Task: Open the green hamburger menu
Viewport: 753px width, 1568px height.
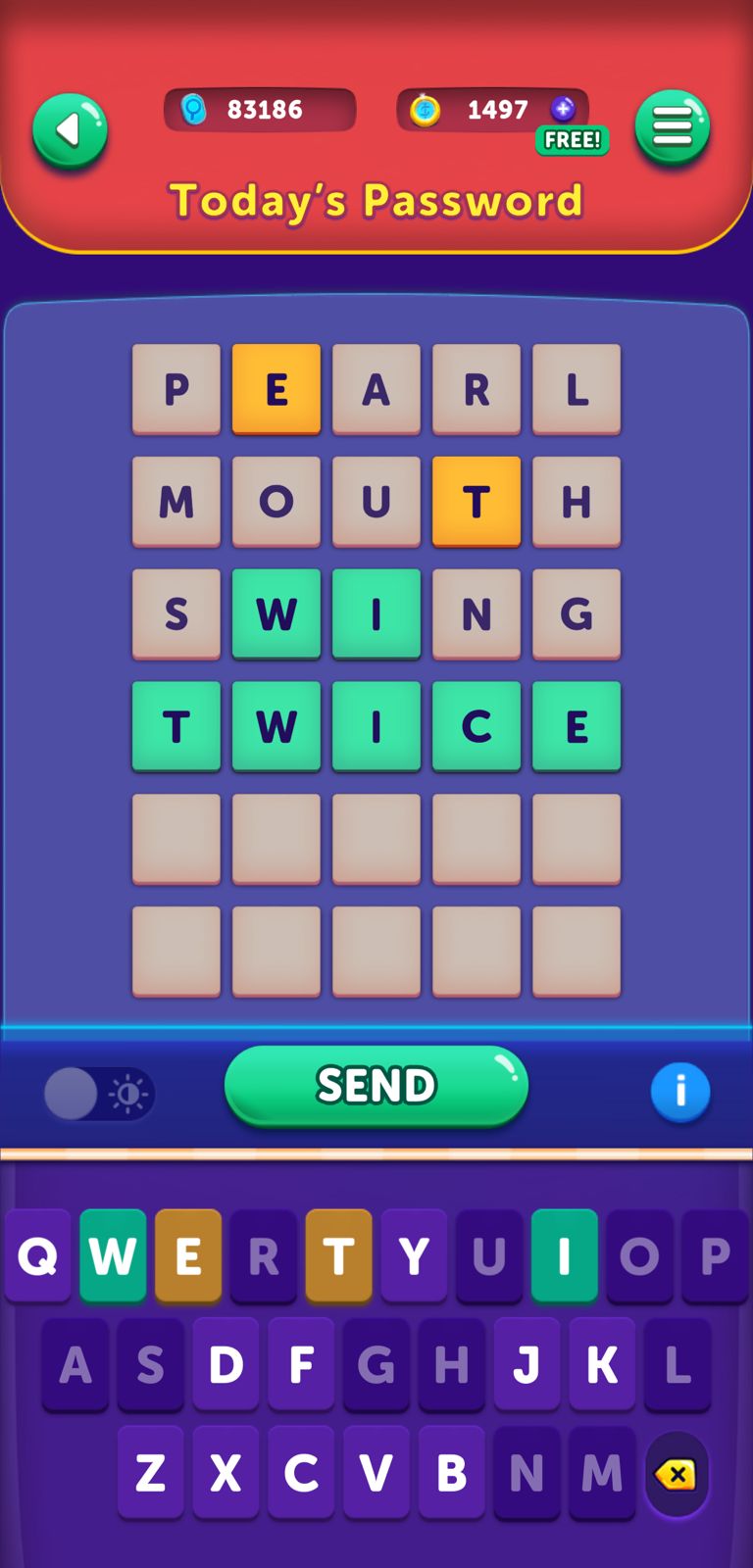Action: pyautogui.click(x=672, y=127)
